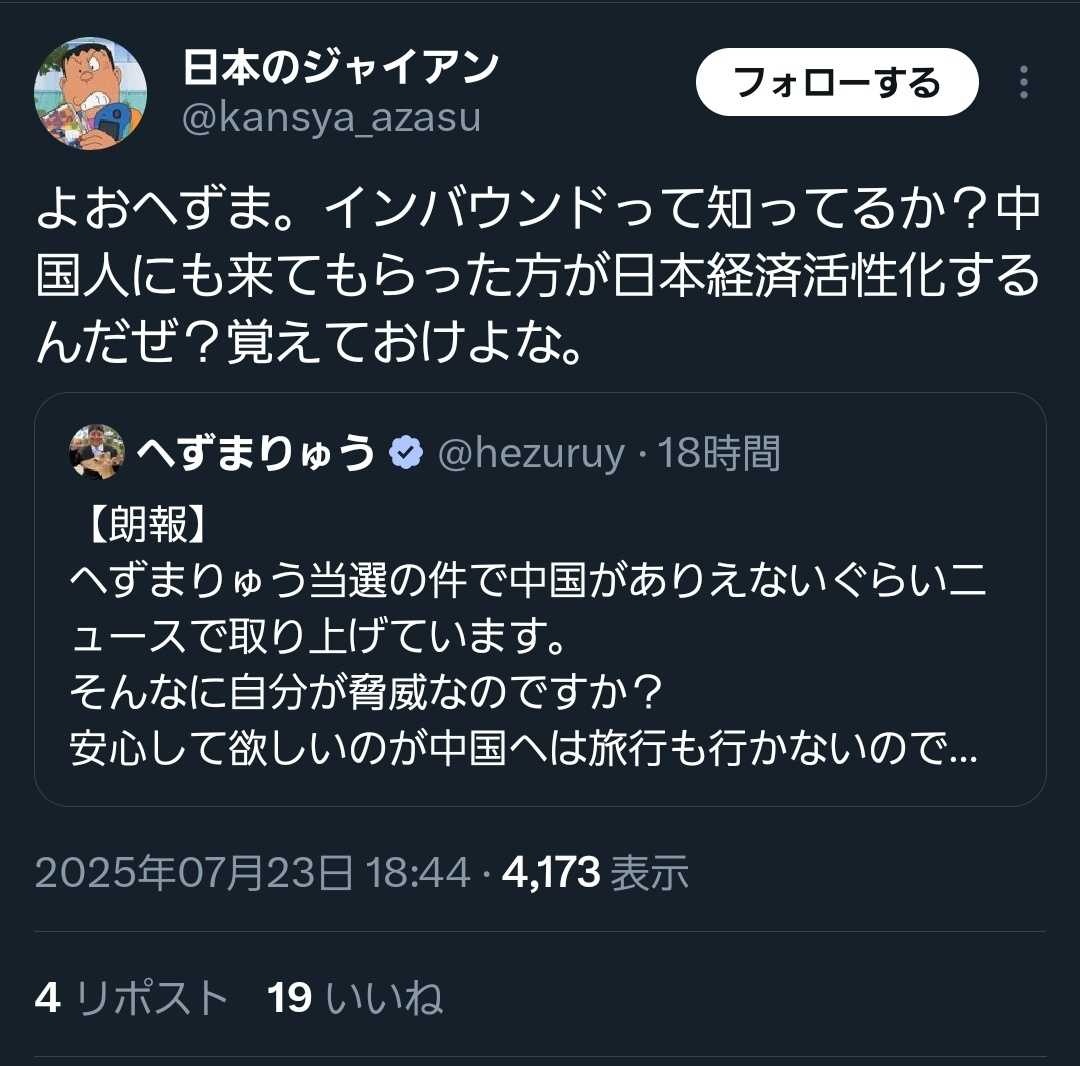
Task: Tap the フォローする button
Action: (836, 82)
